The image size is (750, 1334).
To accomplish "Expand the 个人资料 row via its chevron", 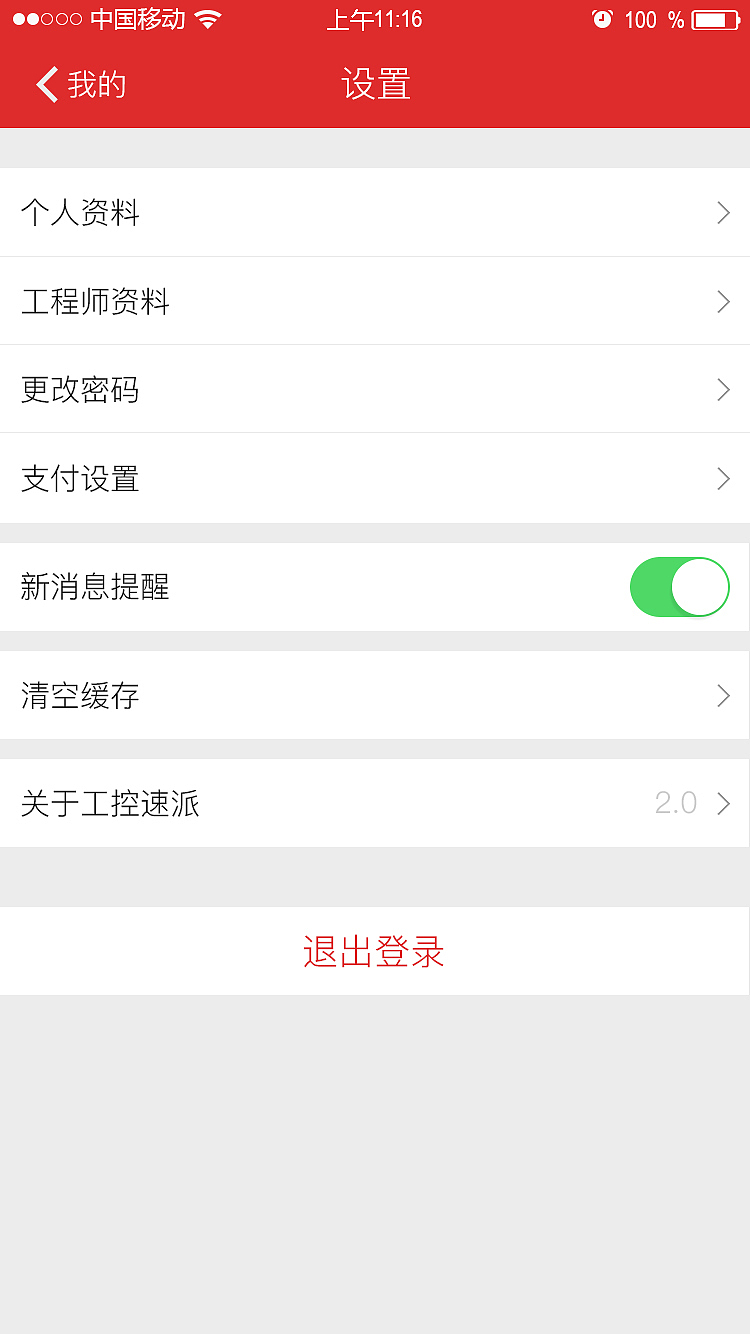I will click(x=723, y=212).
